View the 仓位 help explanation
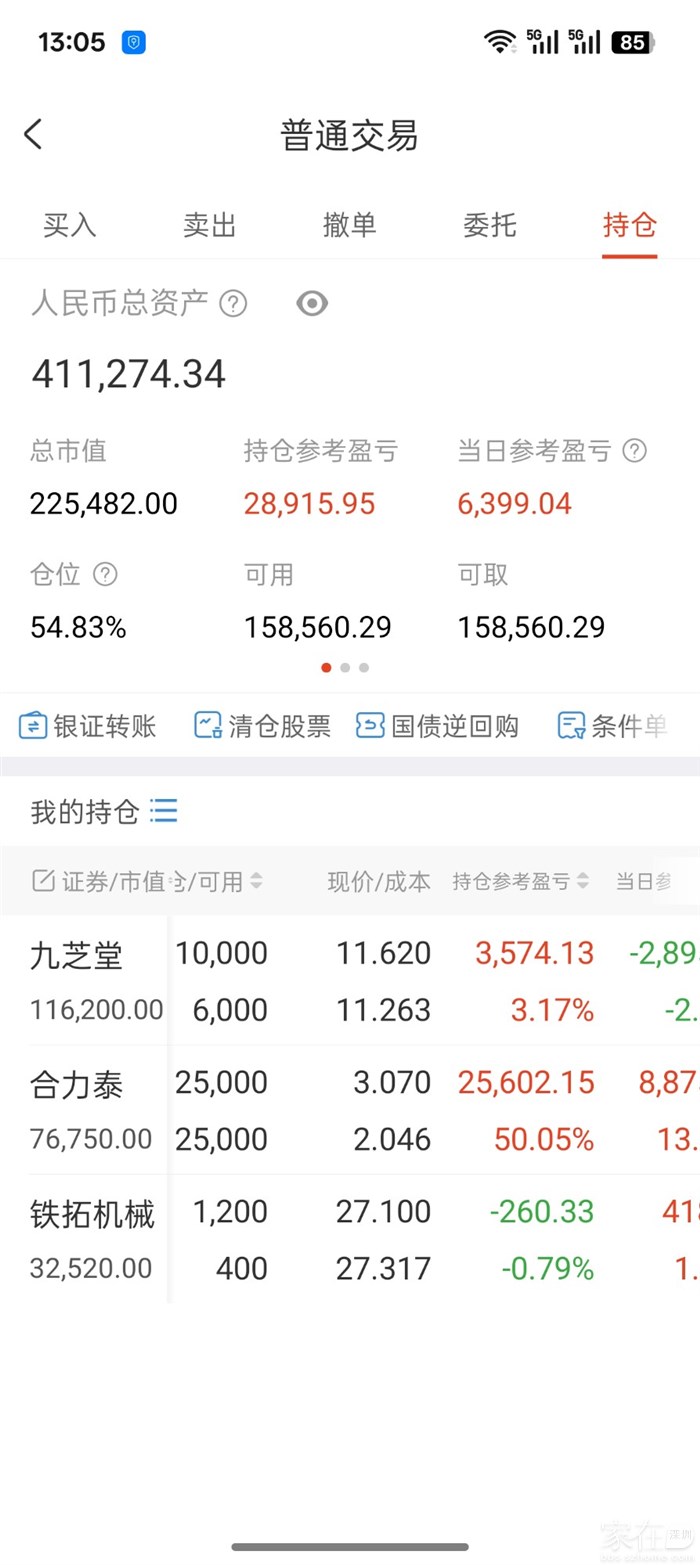 point(105,574)
